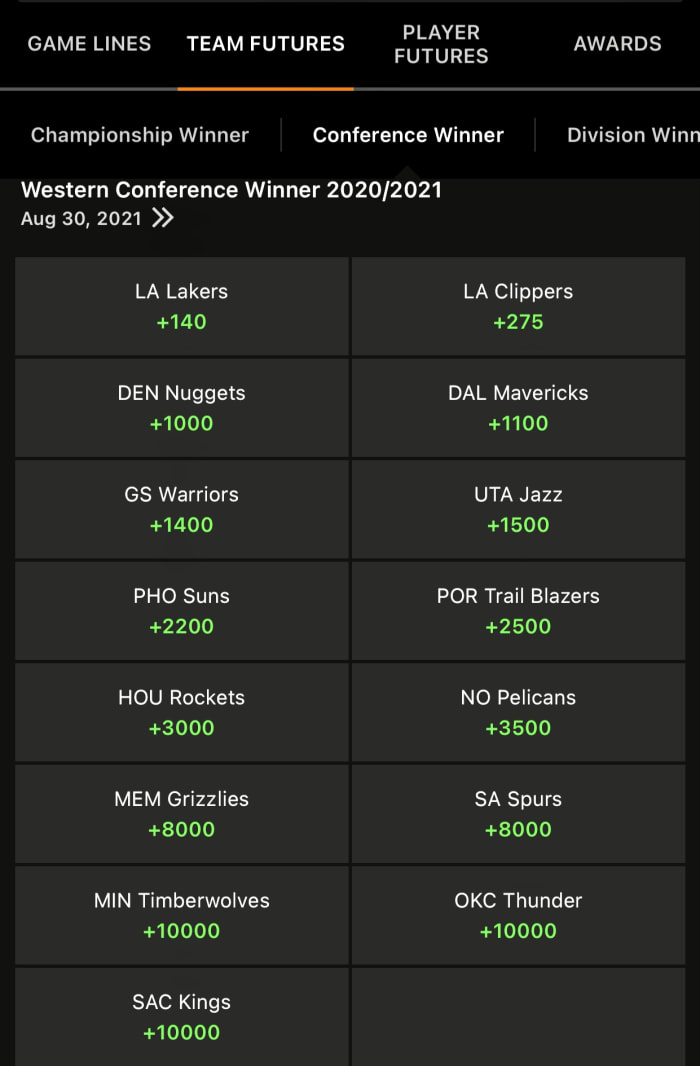Pick POR Trail Blazers +2500

click(518, 611)
